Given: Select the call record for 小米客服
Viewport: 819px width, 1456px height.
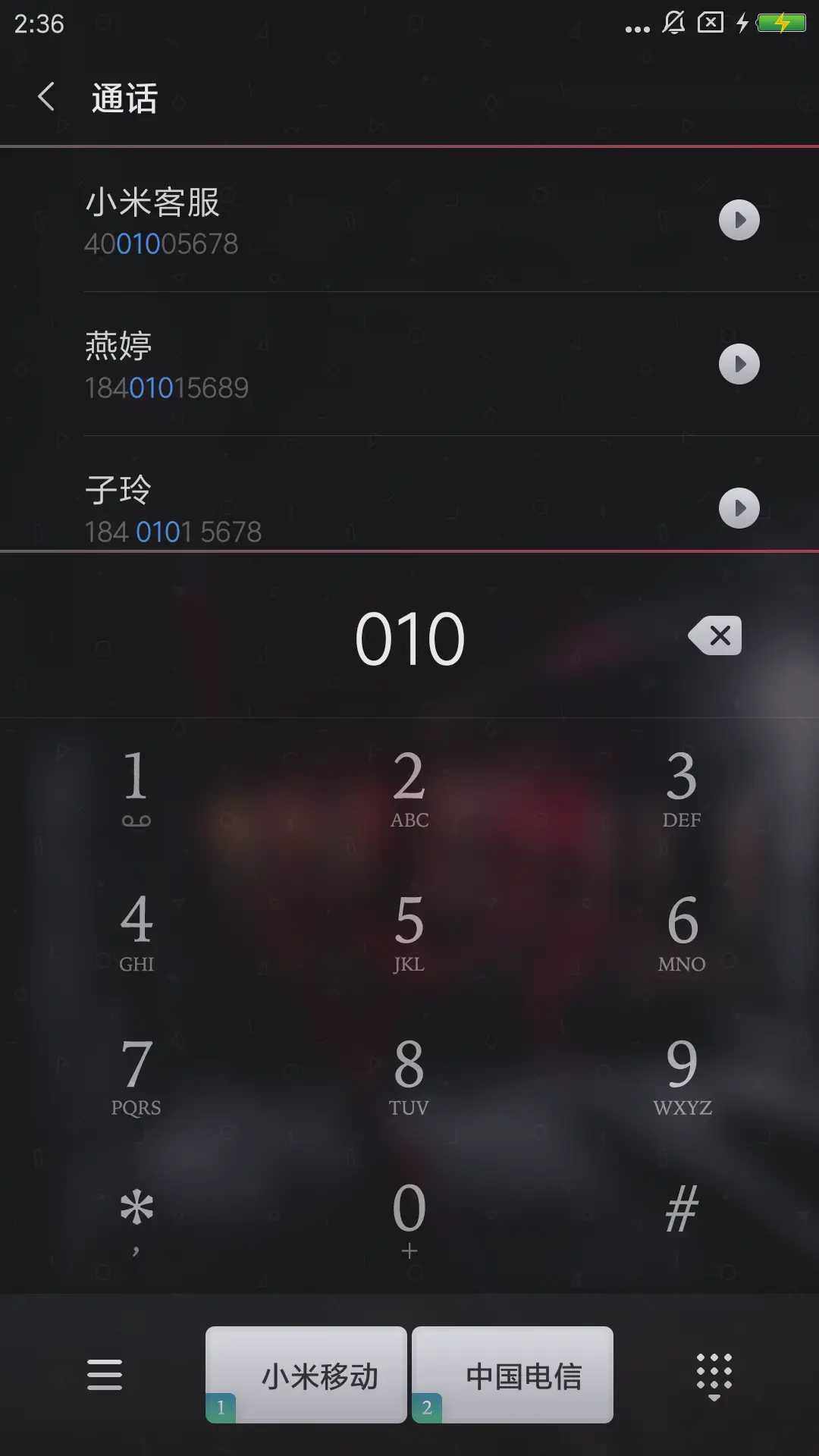Looking at the screenshot, I should [341, 220].
